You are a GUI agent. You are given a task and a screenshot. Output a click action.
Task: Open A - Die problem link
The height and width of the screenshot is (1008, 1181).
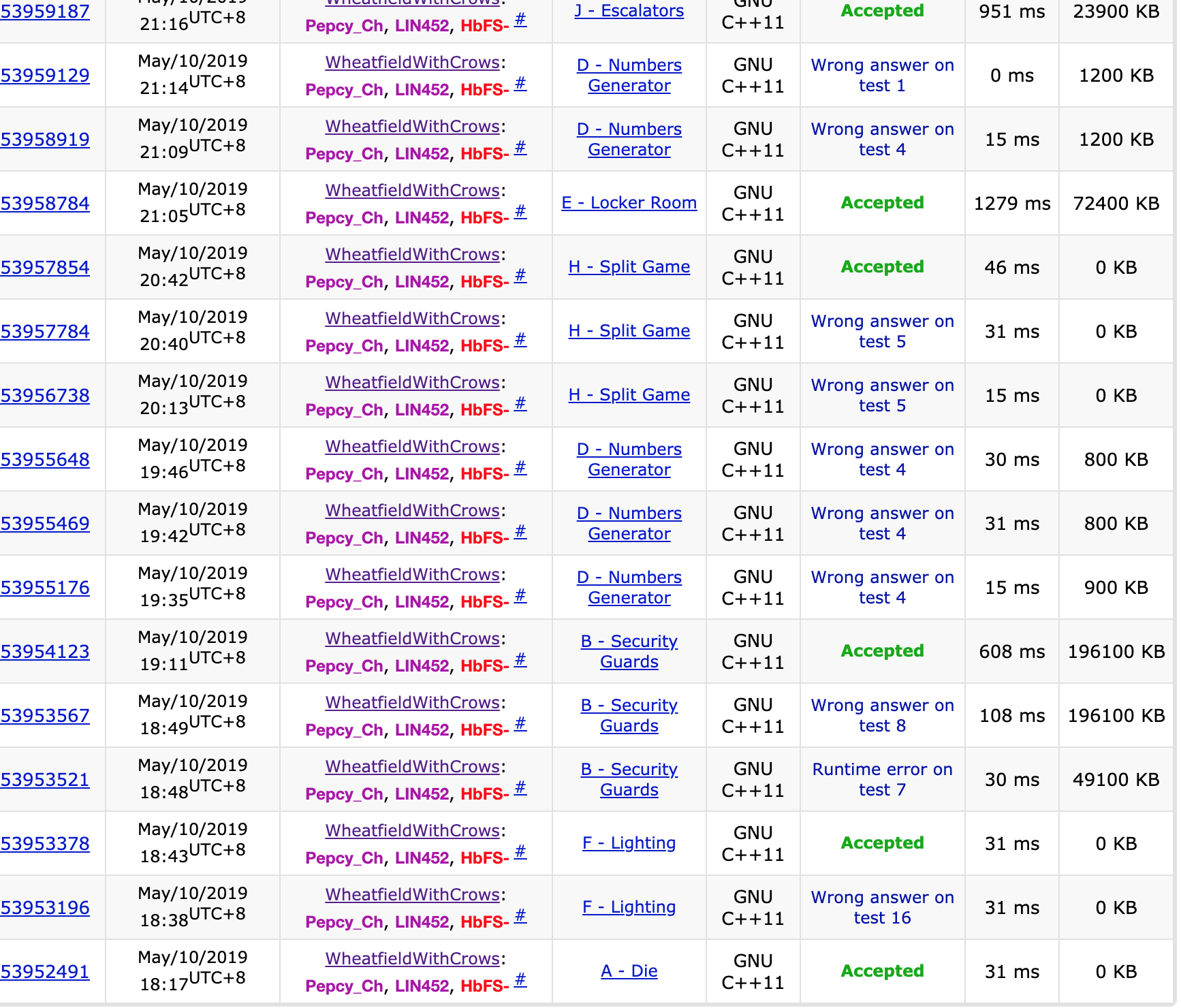click(x=629, y=971)
